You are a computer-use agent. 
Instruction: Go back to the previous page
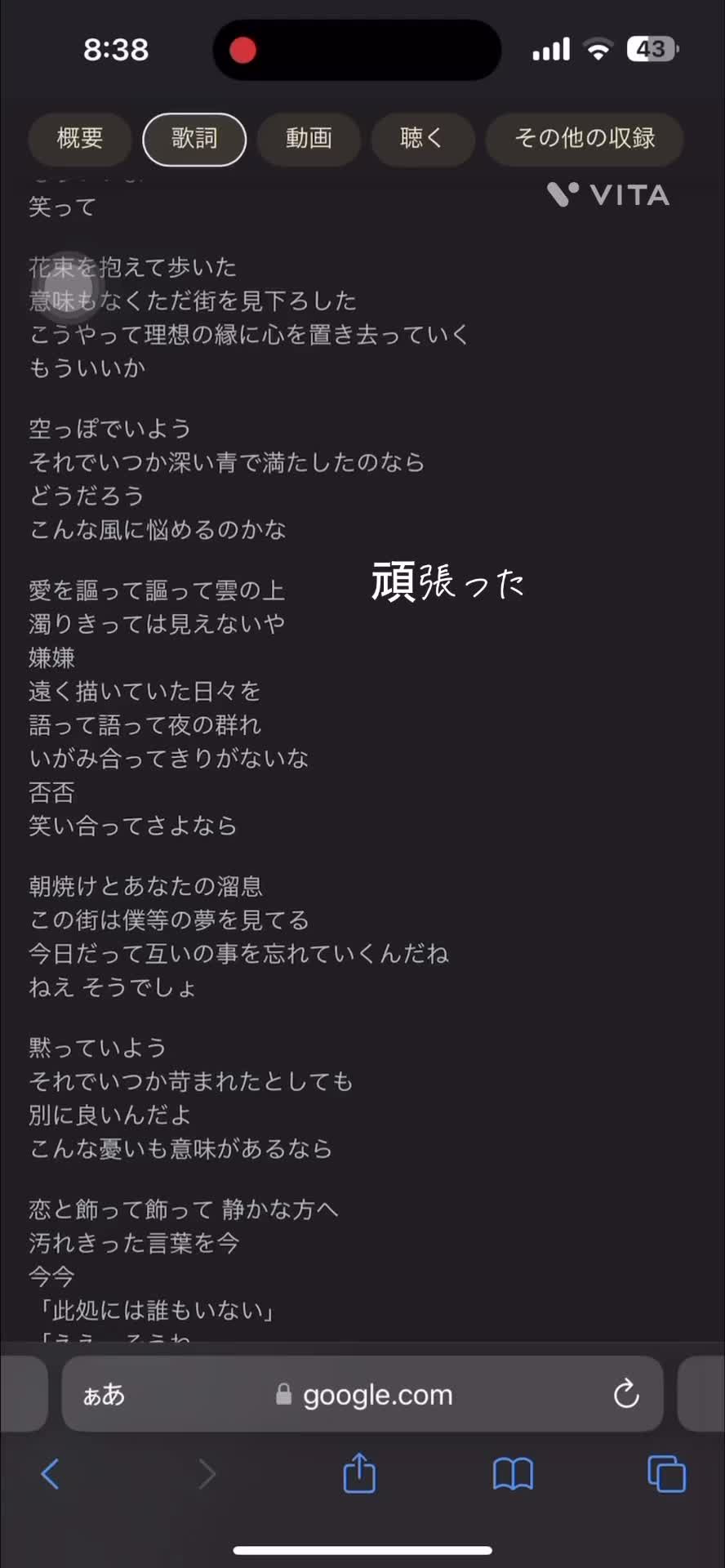click(51, 1474)
